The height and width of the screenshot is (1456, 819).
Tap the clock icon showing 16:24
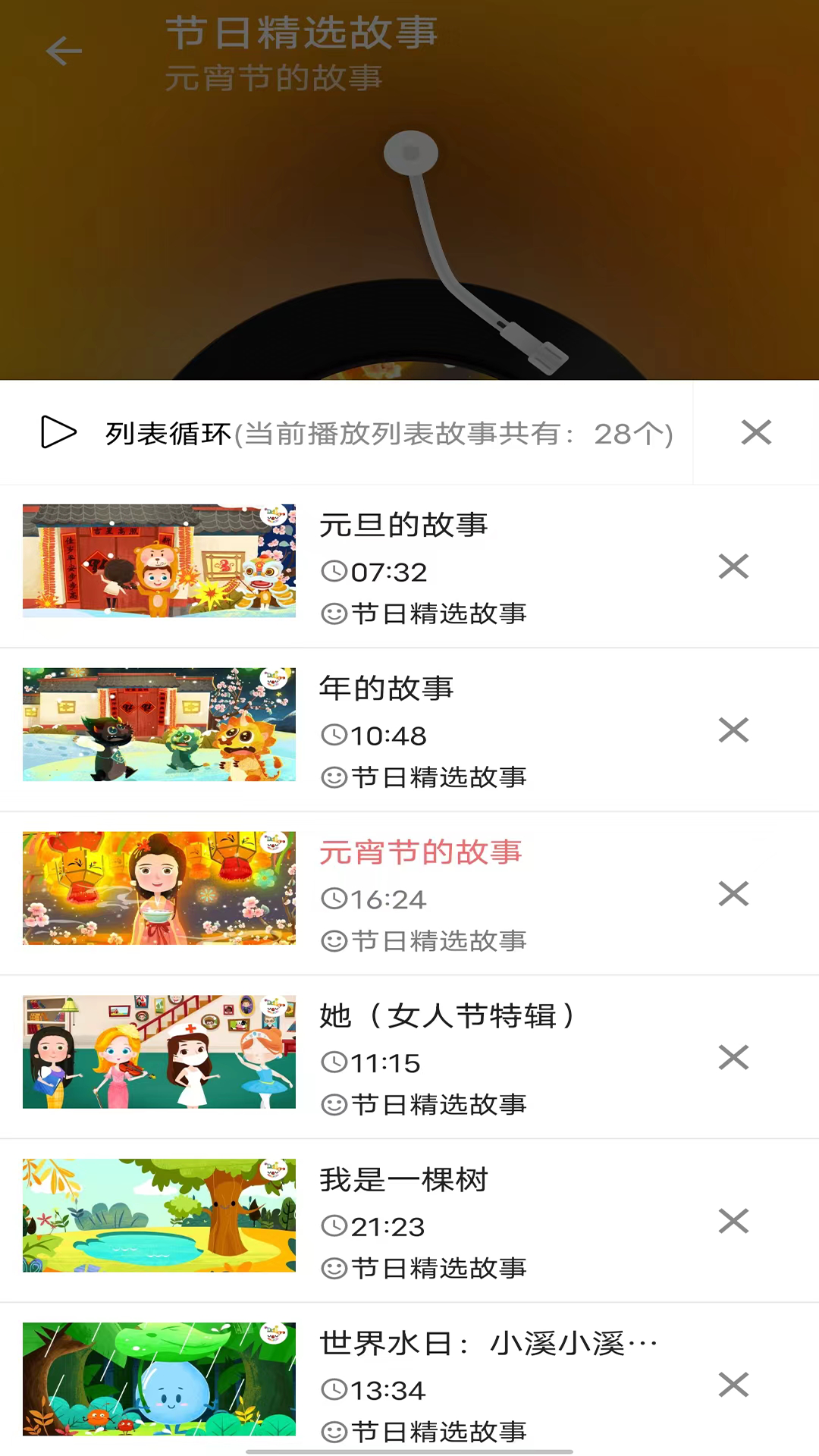(x=334, y=899)
